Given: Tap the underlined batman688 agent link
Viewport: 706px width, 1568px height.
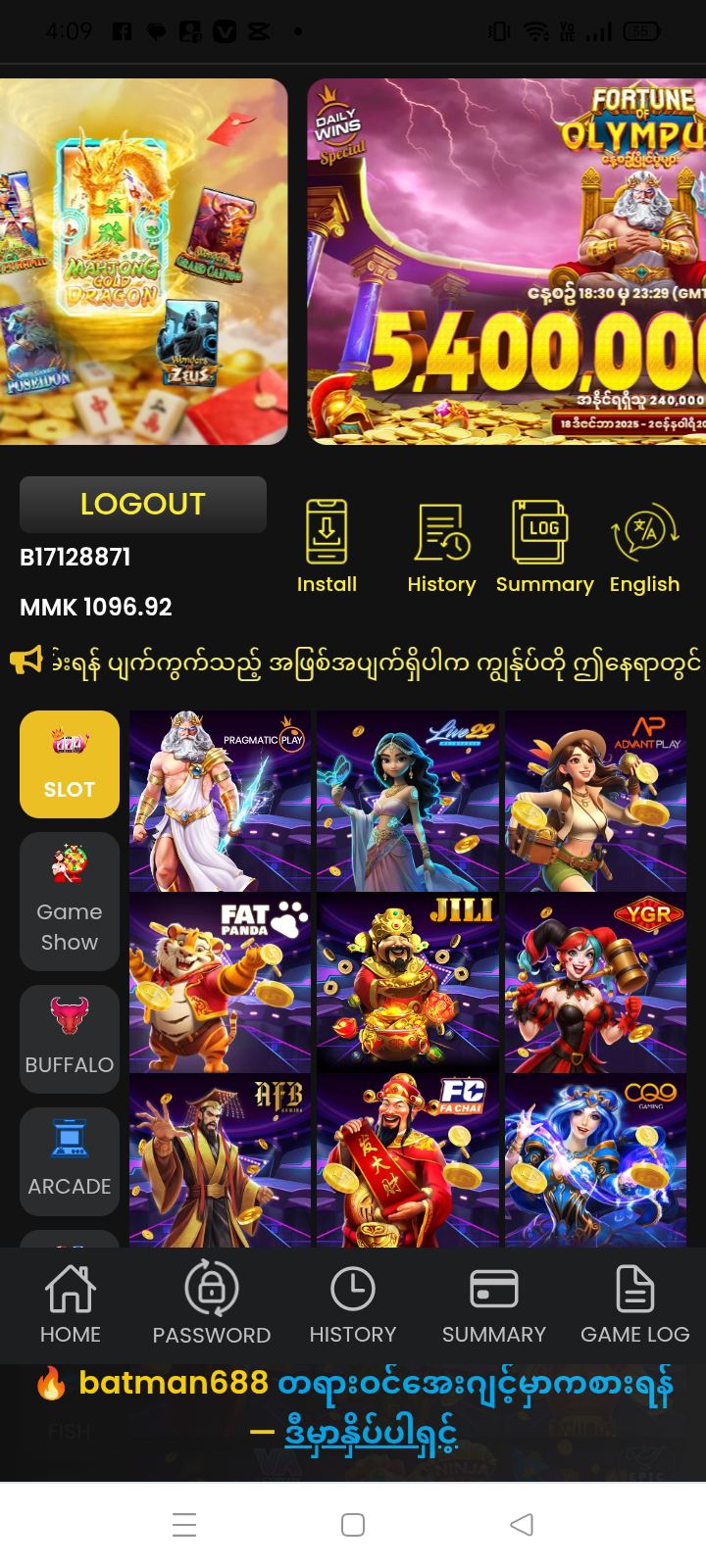Looking at the screenshot, I should tap(371, 1435).
